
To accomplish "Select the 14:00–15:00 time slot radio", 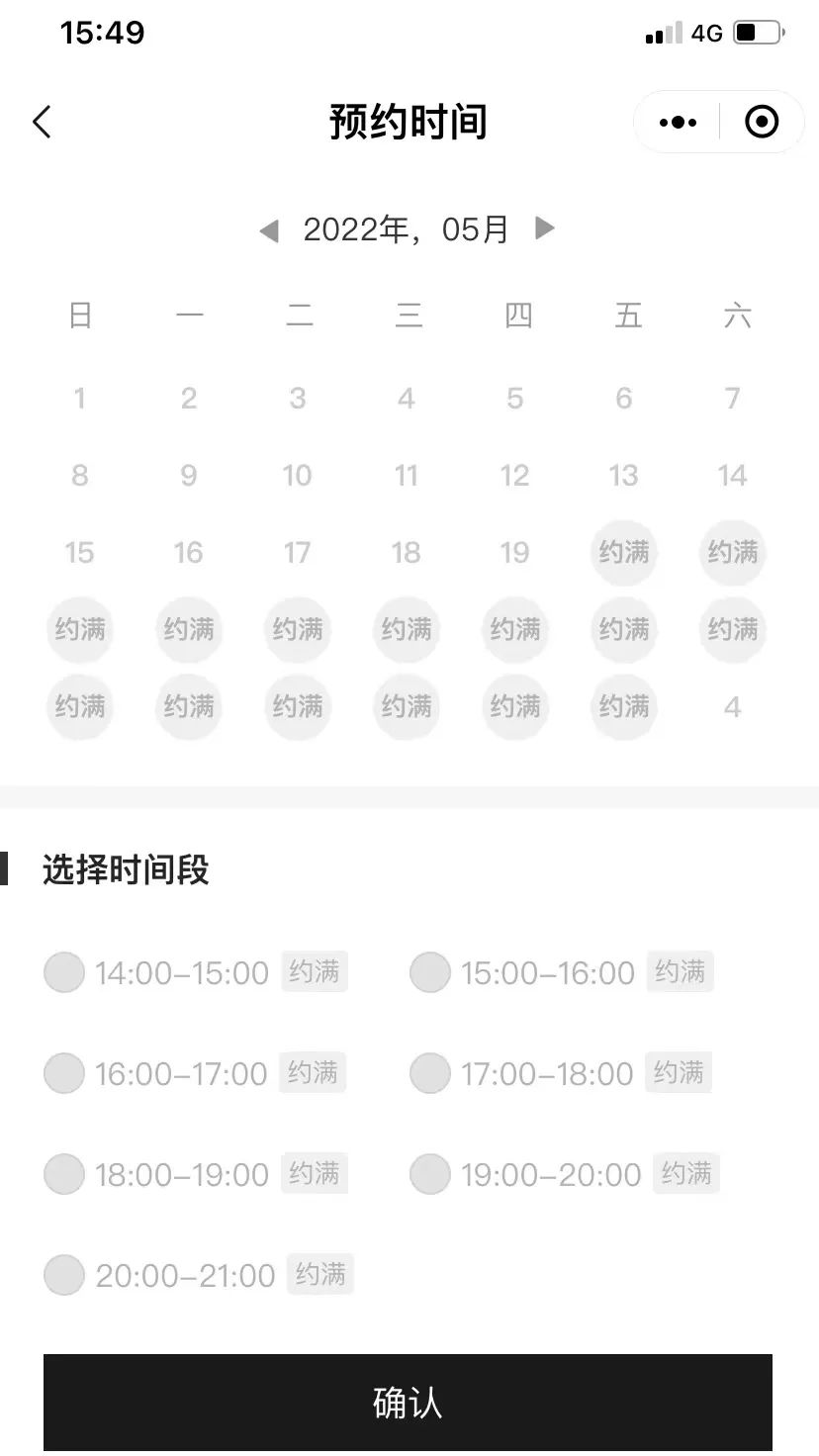I will (63, 972).
